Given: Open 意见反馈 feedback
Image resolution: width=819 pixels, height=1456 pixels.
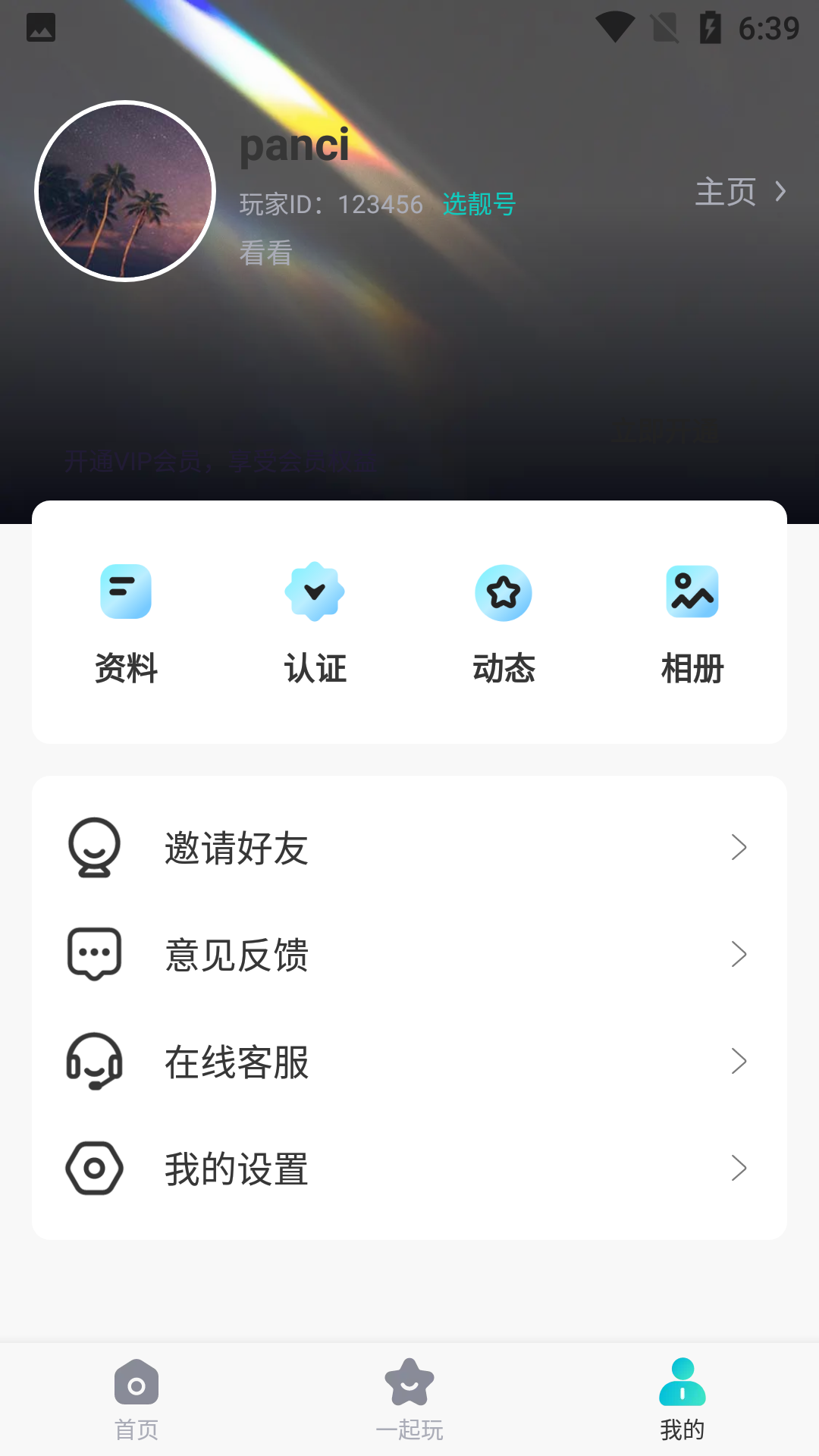Looking at the screenshot, I should click(409, 955).
